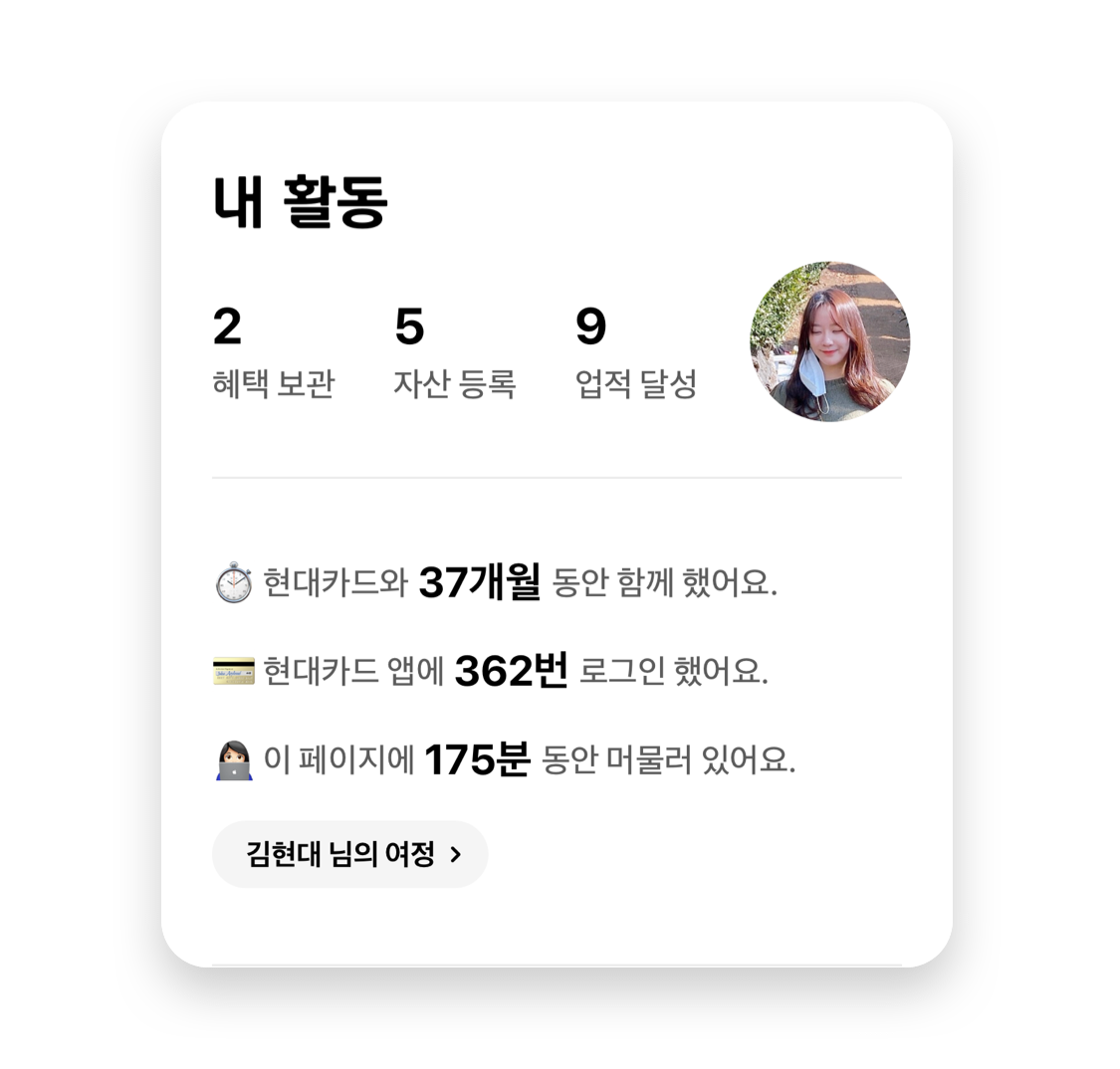Viewport: 1120px width, 1069px height.
Task: Open 김현대 님의 여정 button
Action: pyautogui.click(x=349, y=854)
